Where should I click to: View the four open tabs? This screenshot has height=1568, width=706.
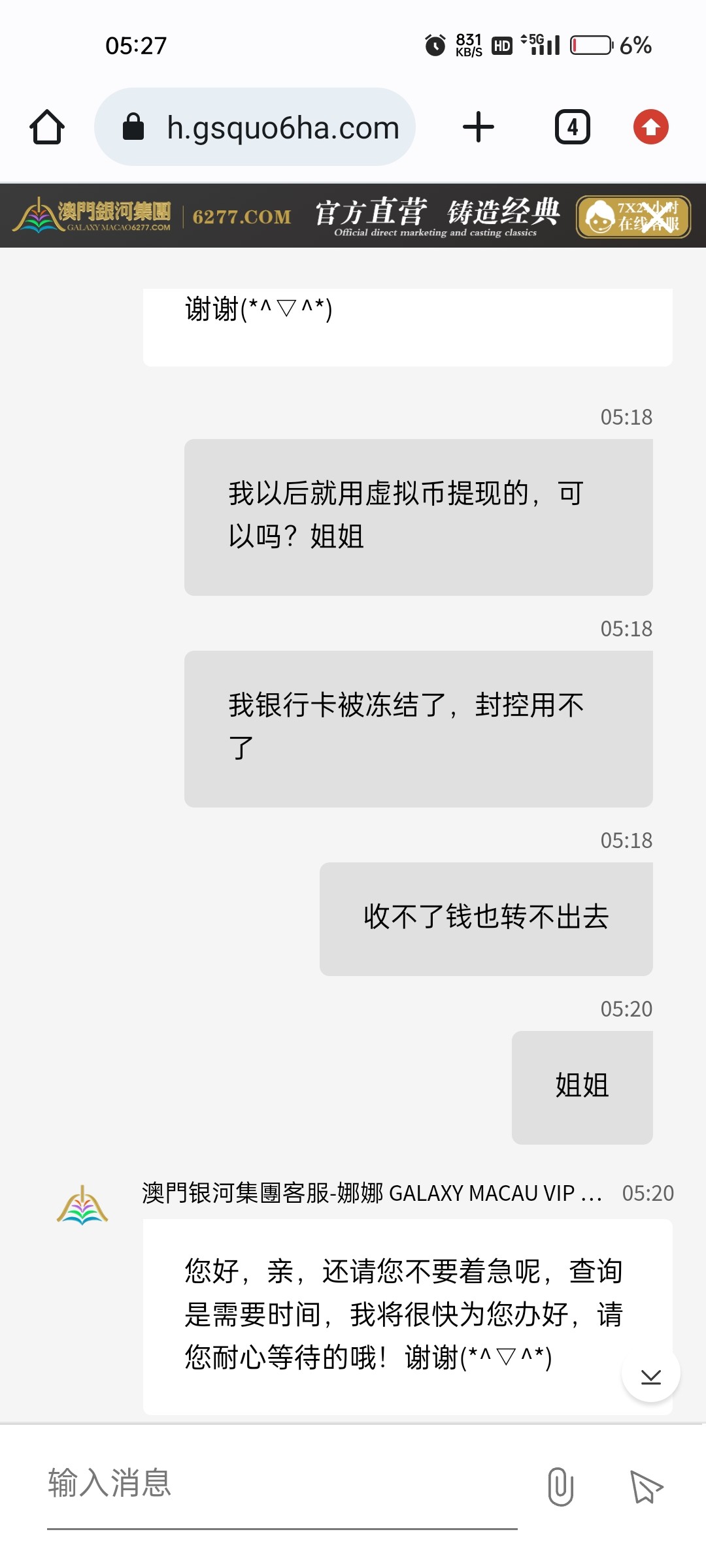tap(572, 127)
